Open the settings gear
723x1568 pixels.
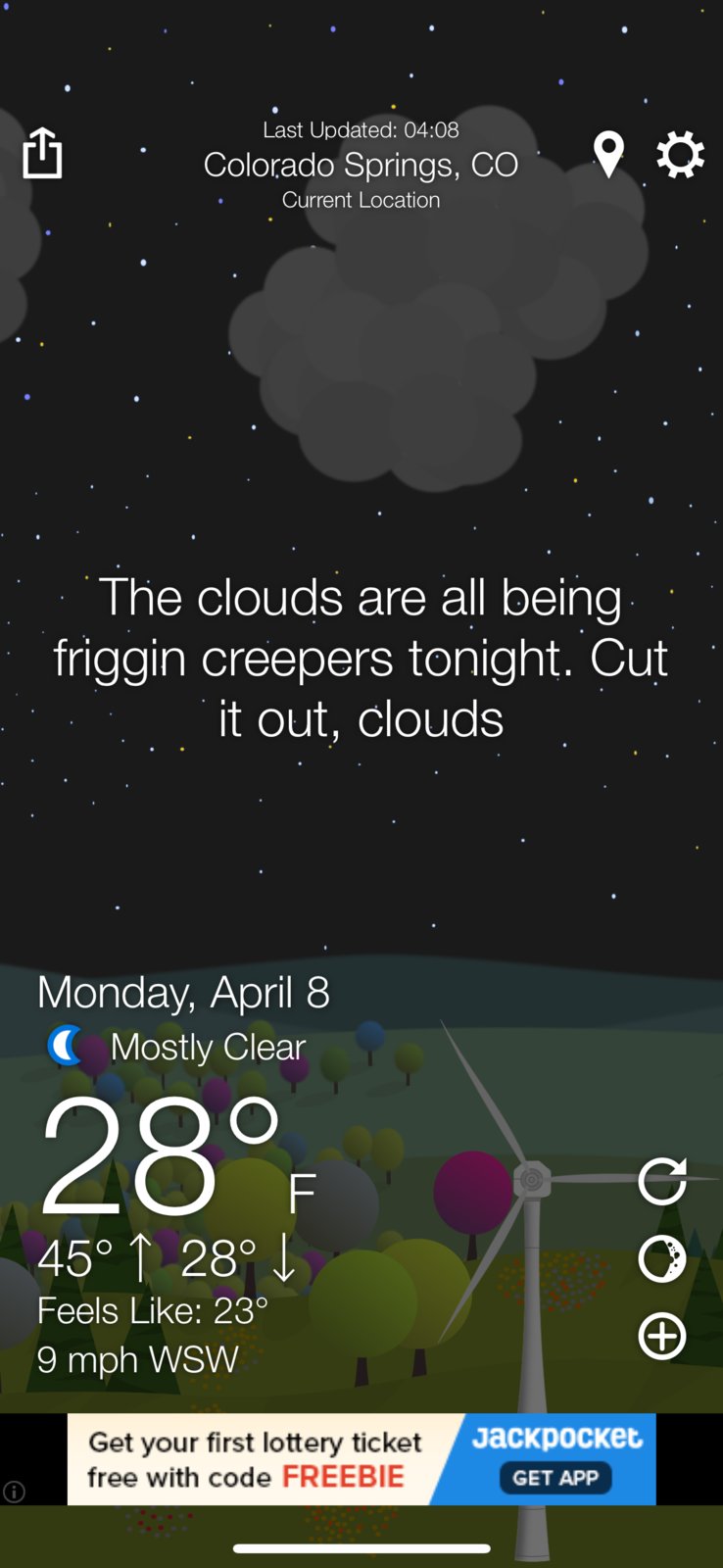click(x=680, y=155)
